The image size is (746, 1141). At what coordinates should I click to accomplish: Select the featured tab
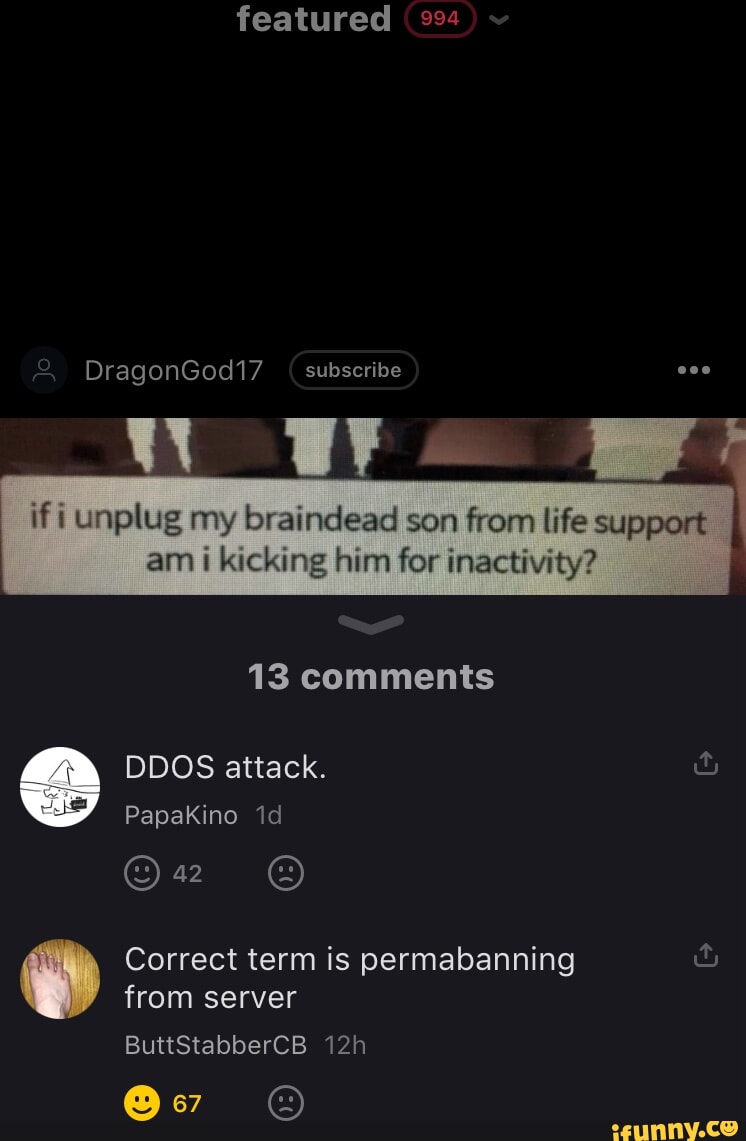coord(313,19)
